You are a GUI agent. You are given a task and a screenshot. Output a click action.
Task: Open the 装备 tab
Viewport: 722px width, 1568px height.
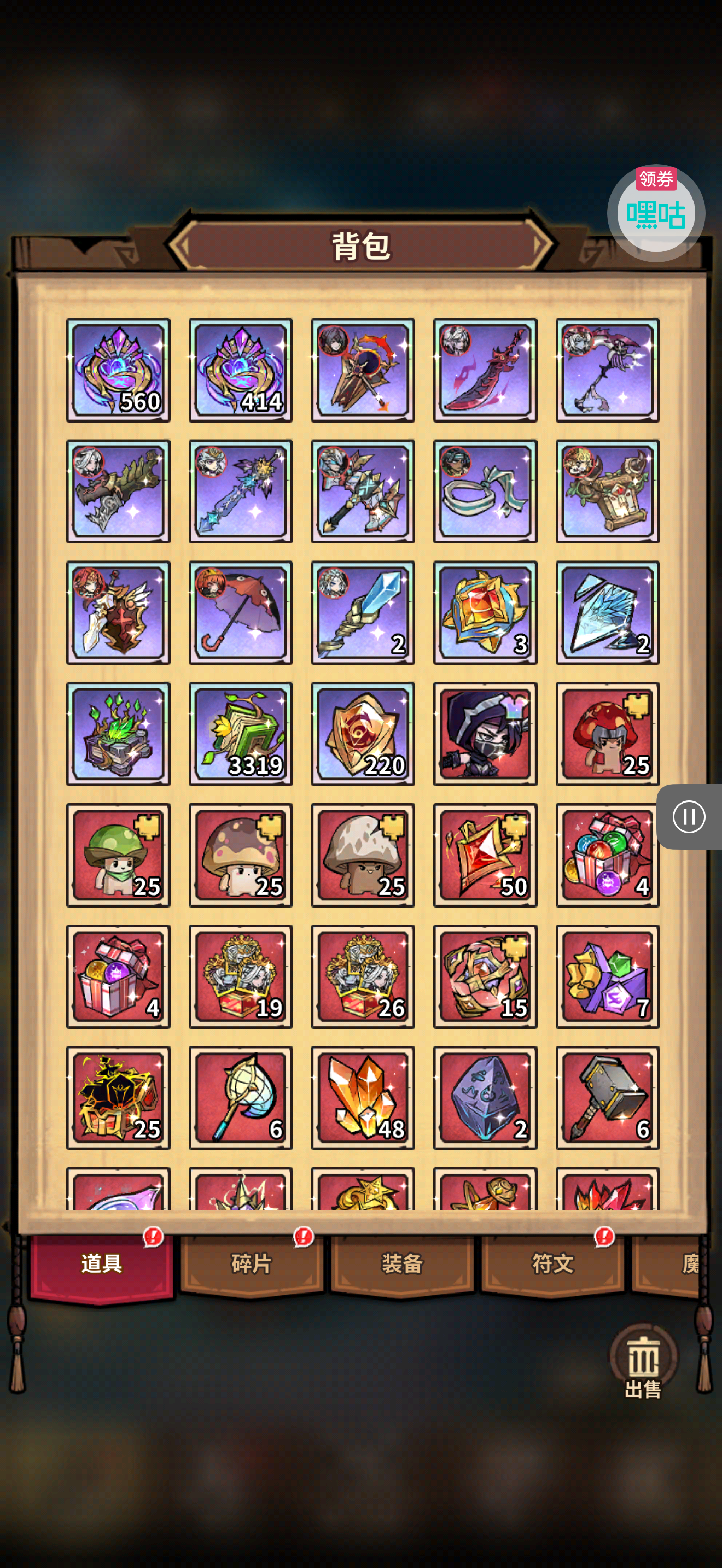pos(402,1263)
